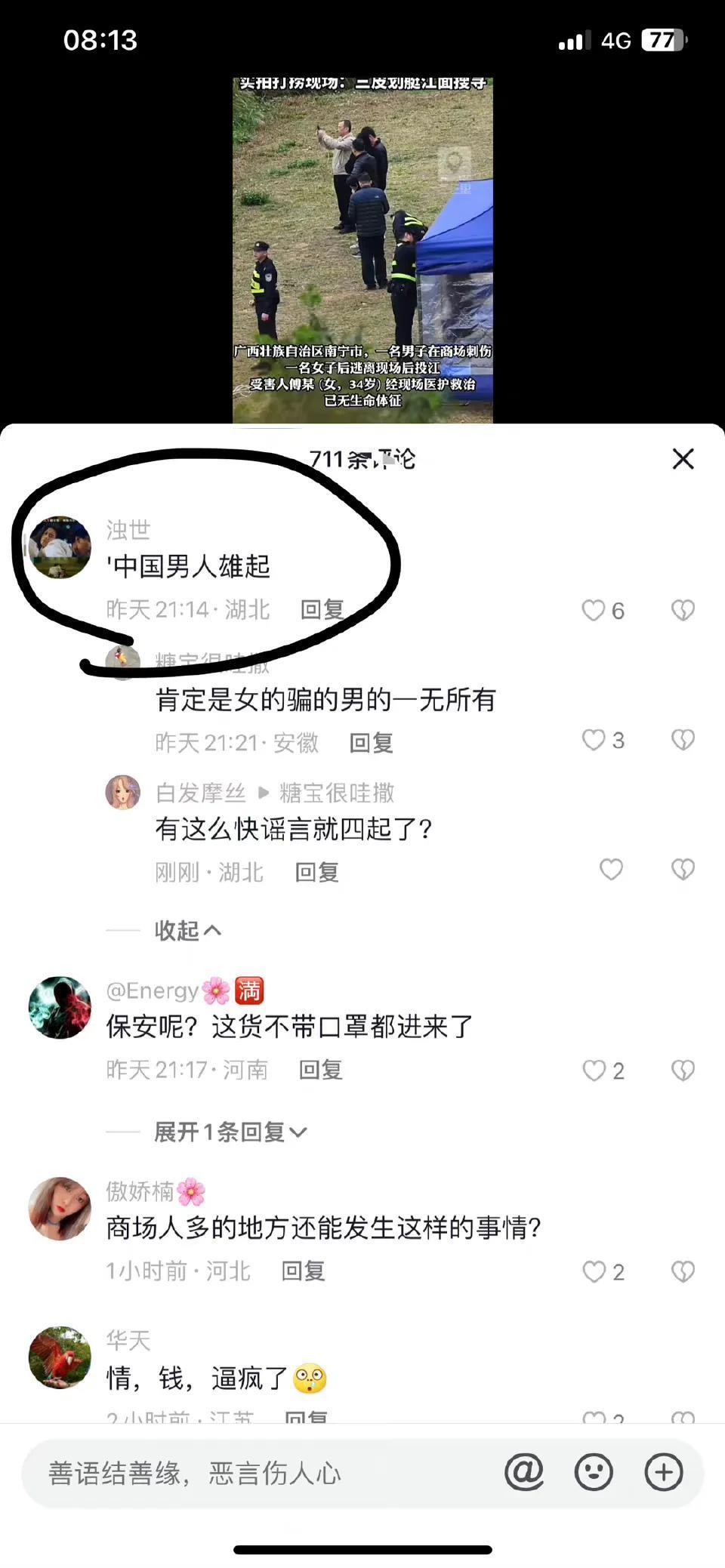Expand 1 reply under @Energy's comment
Viewport: 725px width, 1568px height.
(230, 1132)
